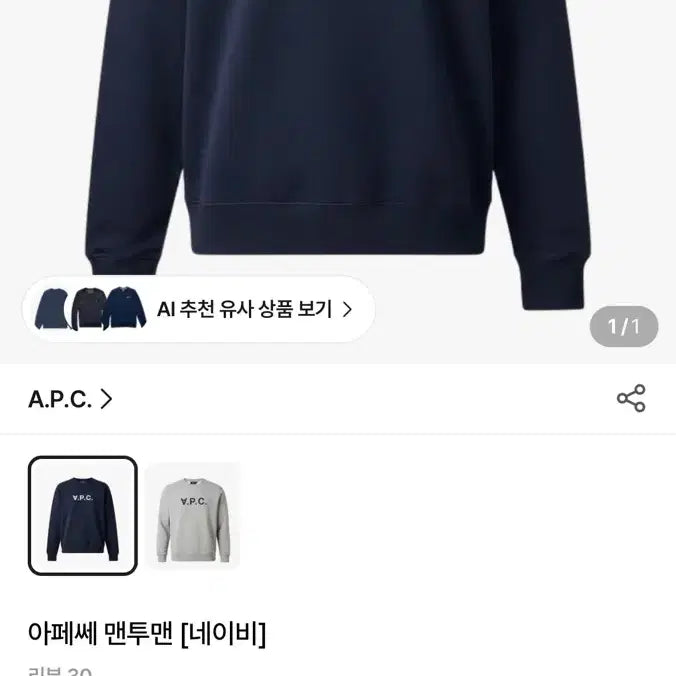Select the gray sweatshirt color option
Image resolution: width=676 pixels, height=676 pixels.
click(x=192, y=516)
